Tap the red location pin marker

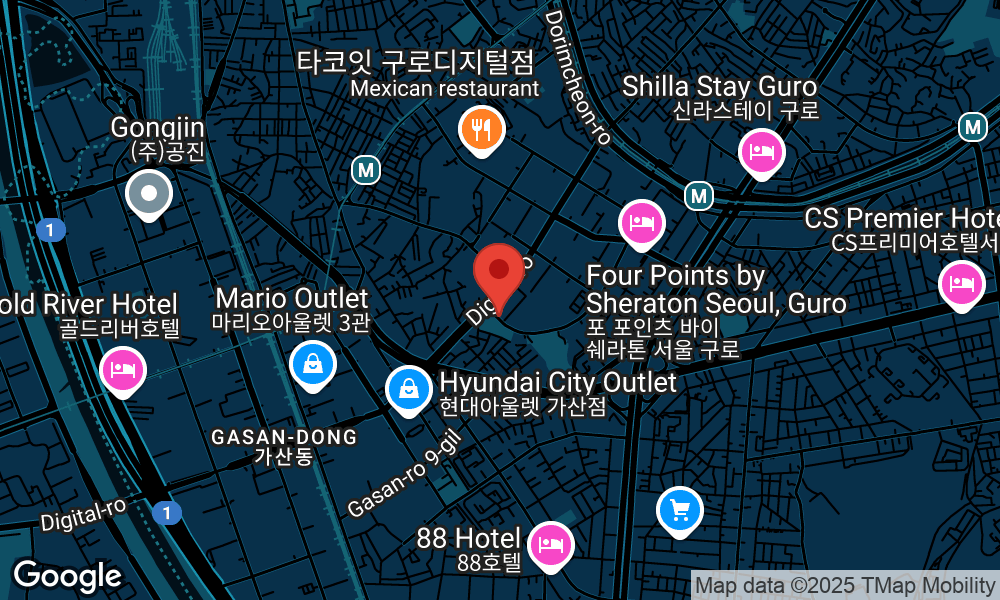(x=498, y=272)
